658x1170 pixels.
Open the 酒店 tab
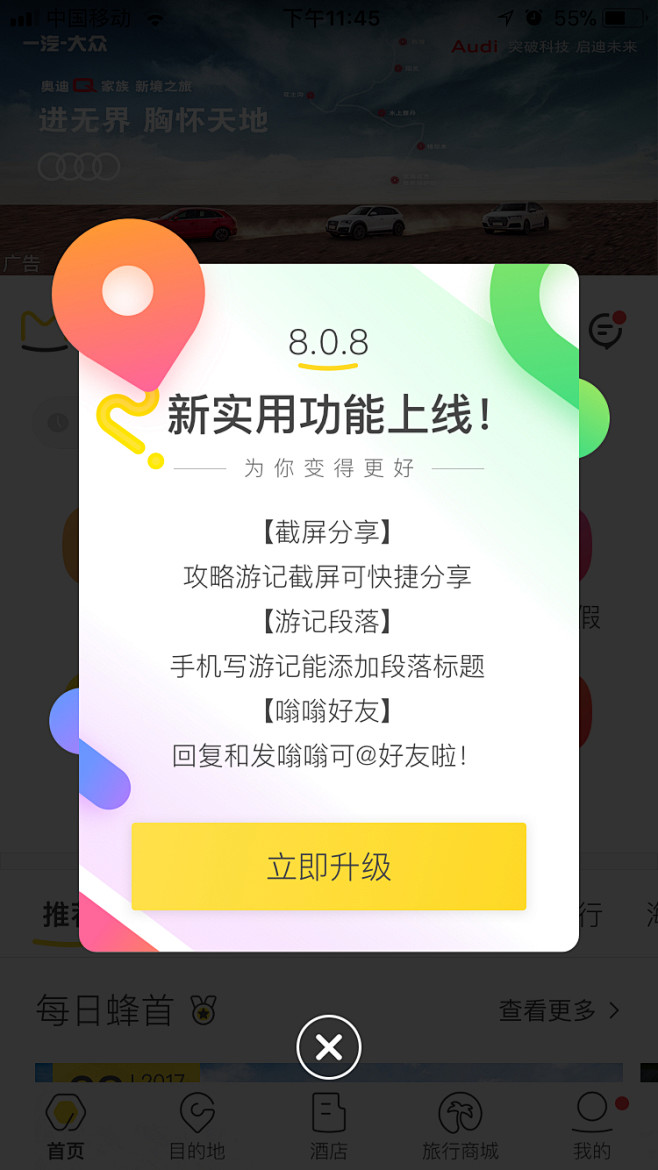(x=328, y=1127)
